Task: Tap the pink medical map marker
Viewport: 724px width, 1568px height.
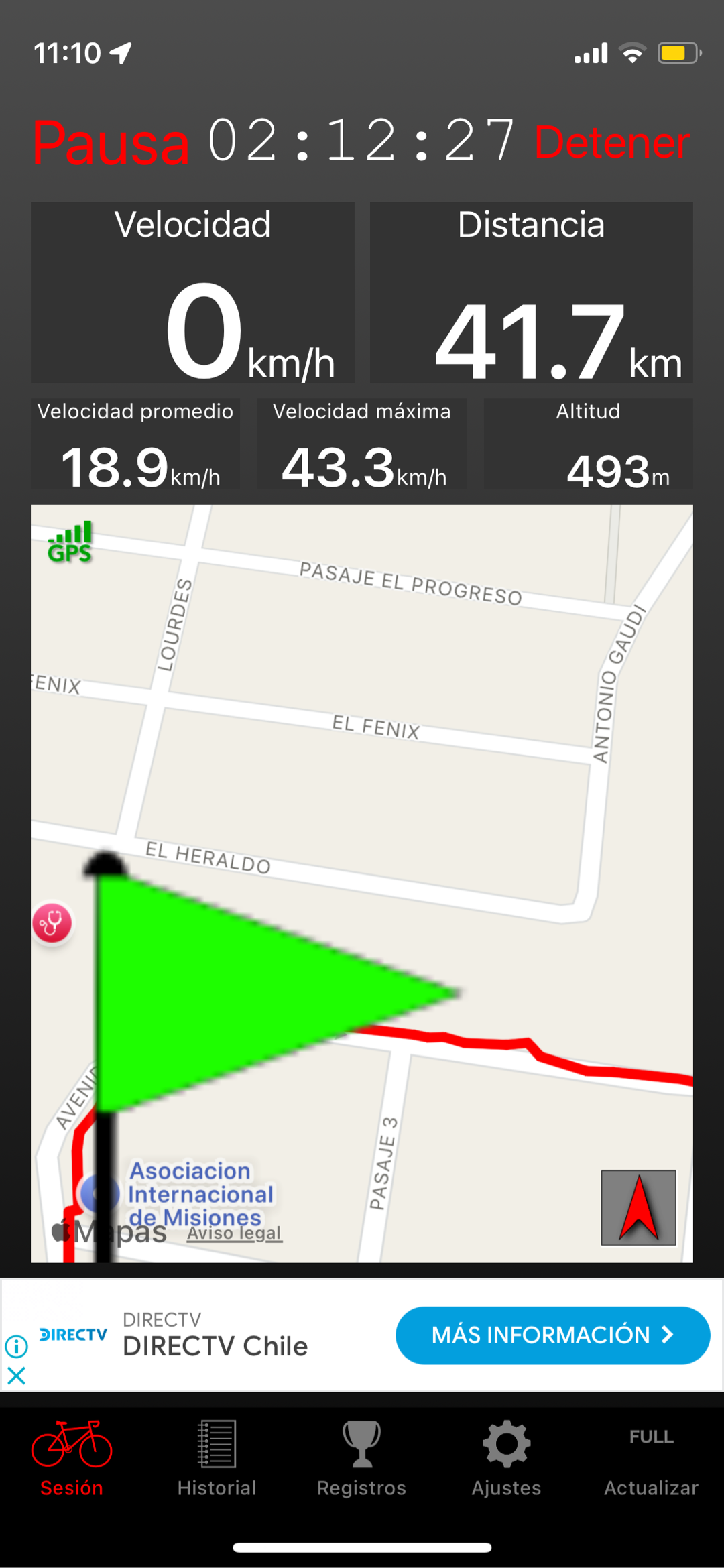Action: [52, 923]
